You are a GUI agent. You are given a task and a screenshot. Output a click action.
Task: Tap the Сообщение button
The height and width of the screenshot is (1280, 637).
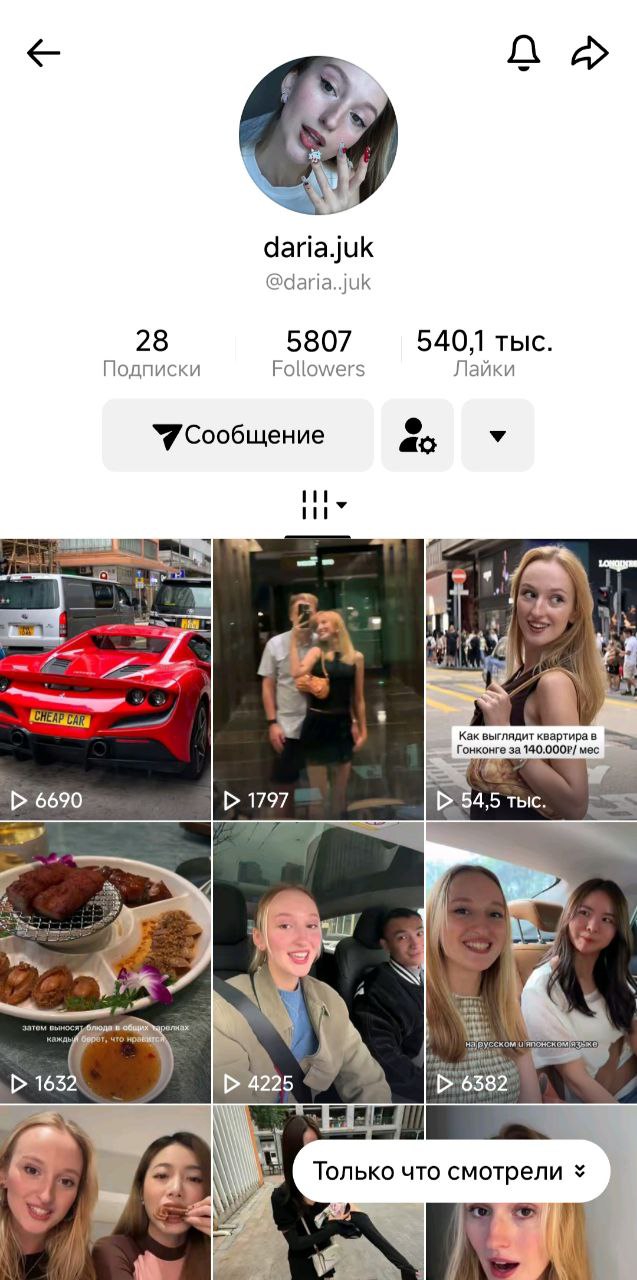pos(238,435)
